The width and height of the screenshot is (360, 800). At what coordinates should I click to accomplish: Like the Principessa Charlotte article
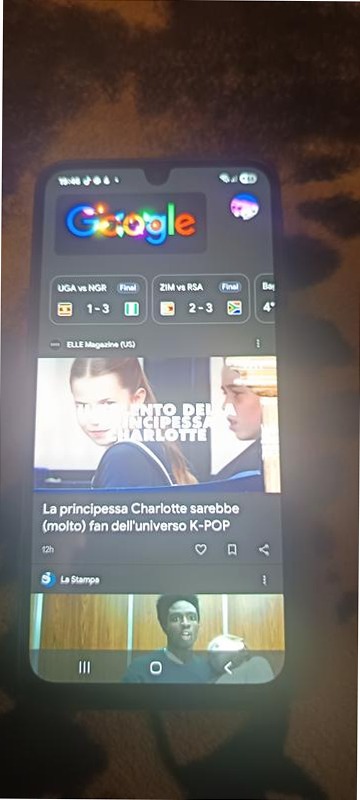pyautogui.click(x=201, y=549)
